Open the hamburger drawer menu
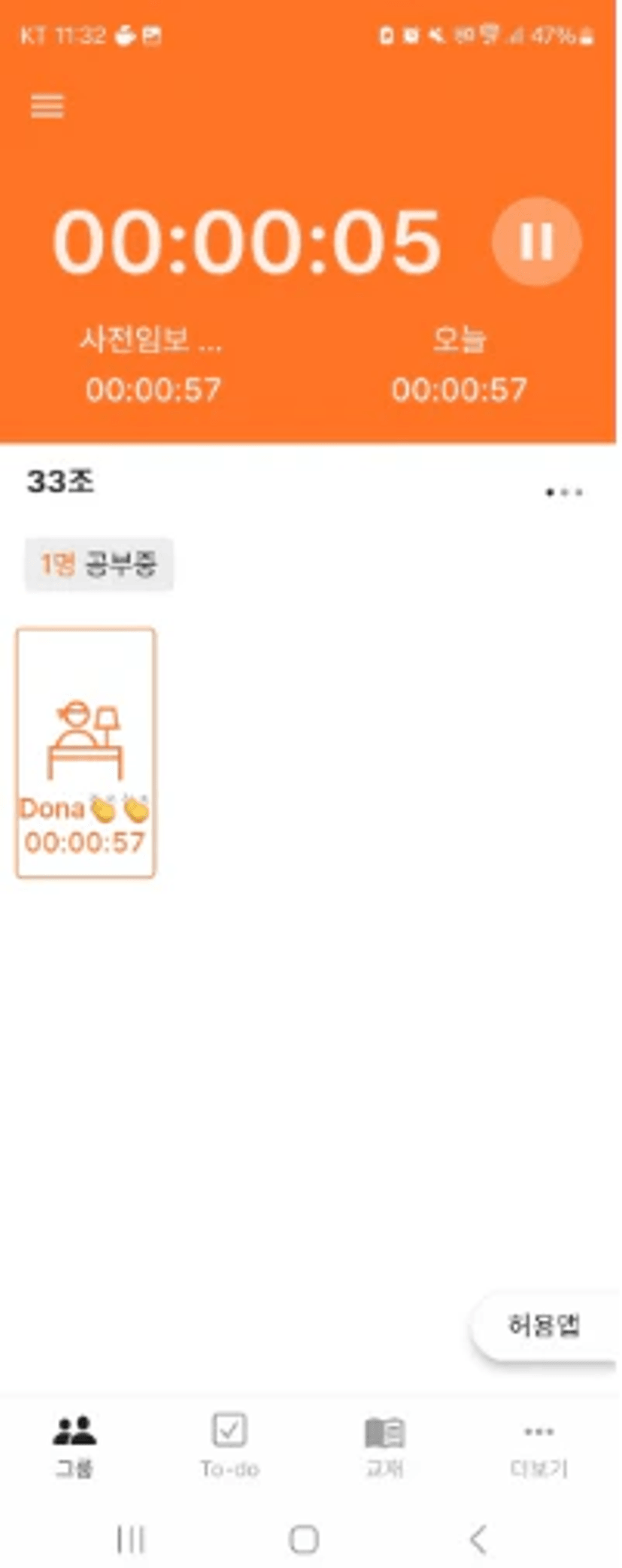Screen dimensions: 622x1568 pyautogui.click(x=47, y=107)
